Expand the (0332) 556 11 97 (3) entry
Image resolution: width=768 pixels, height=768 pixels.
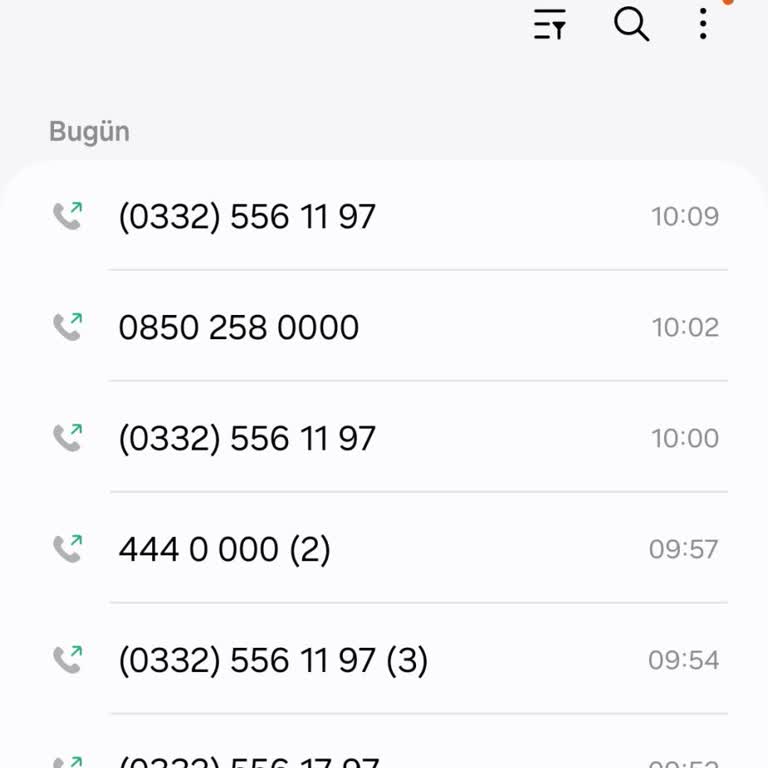[x=384, y=660]
